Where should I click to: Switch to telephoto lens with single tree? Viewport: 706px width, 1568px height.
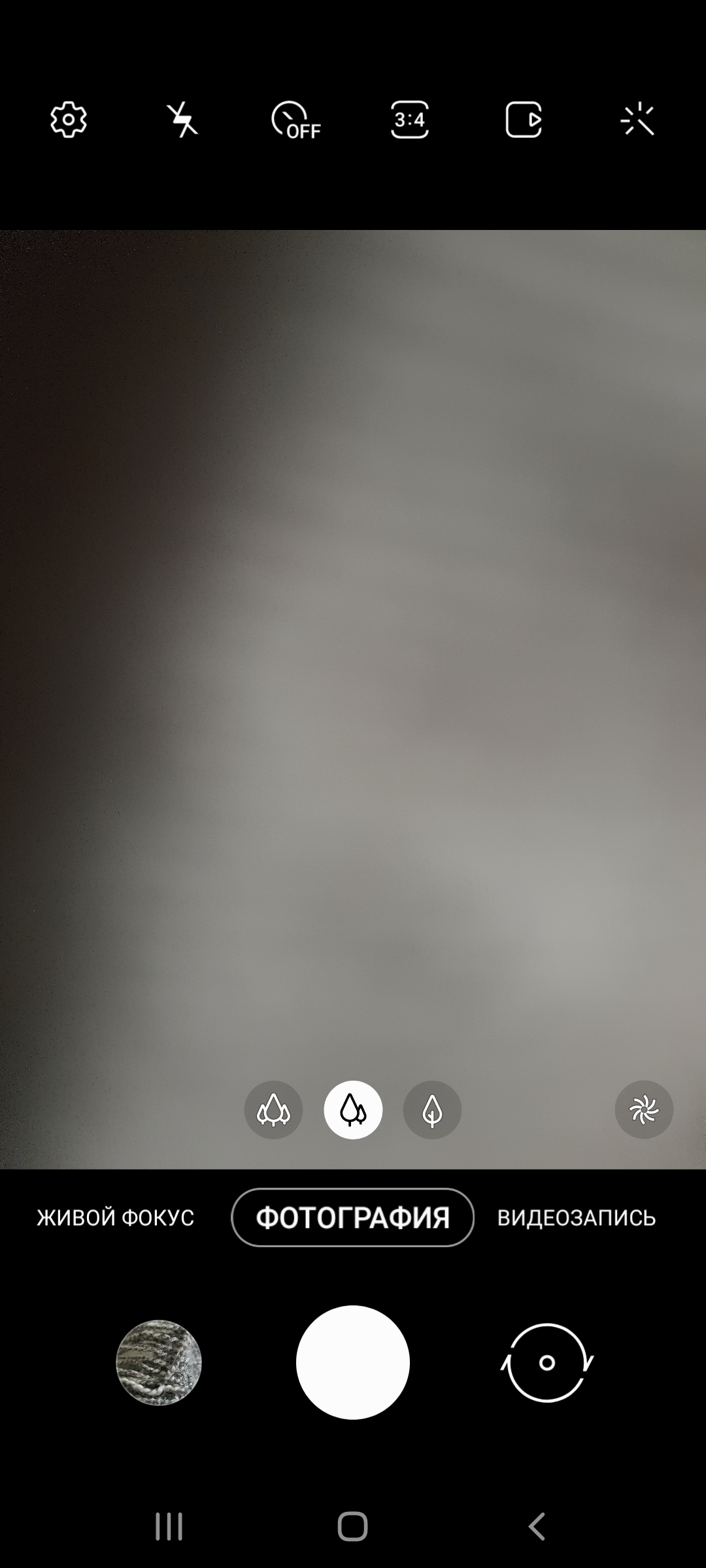(432, 1110)
